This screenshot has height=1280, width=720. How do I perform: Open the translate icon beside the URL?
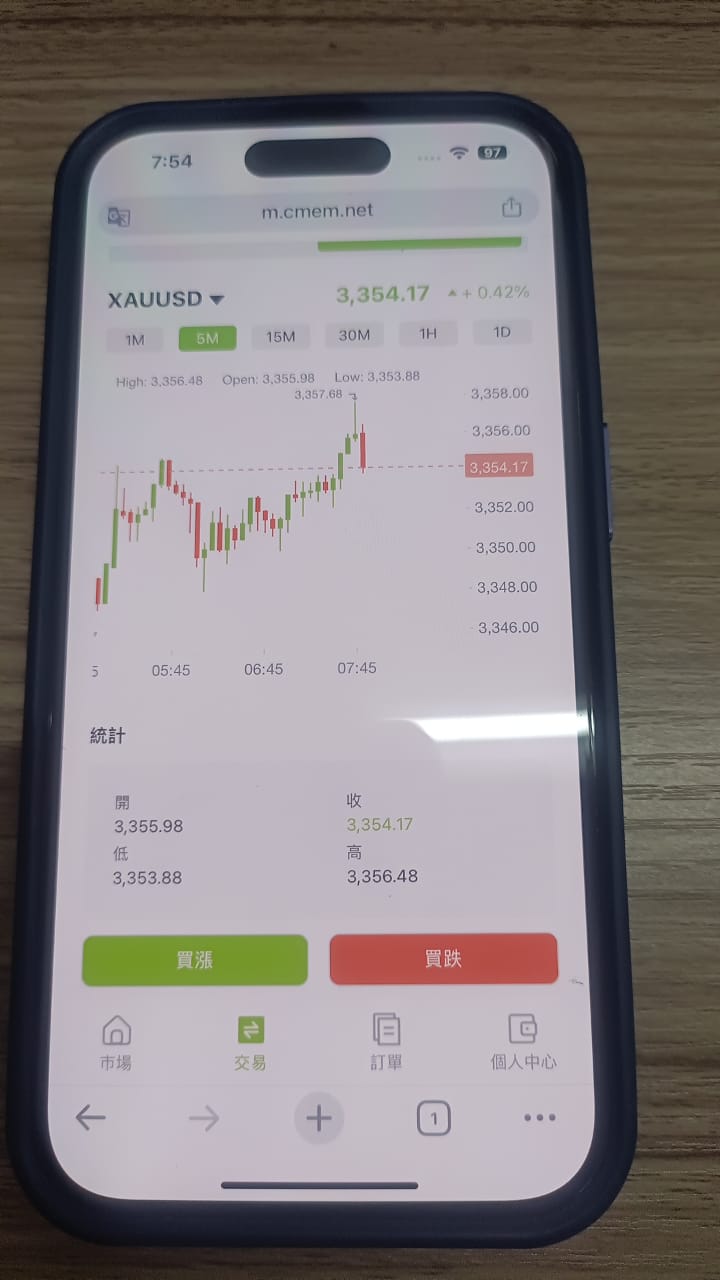(119, 215)
